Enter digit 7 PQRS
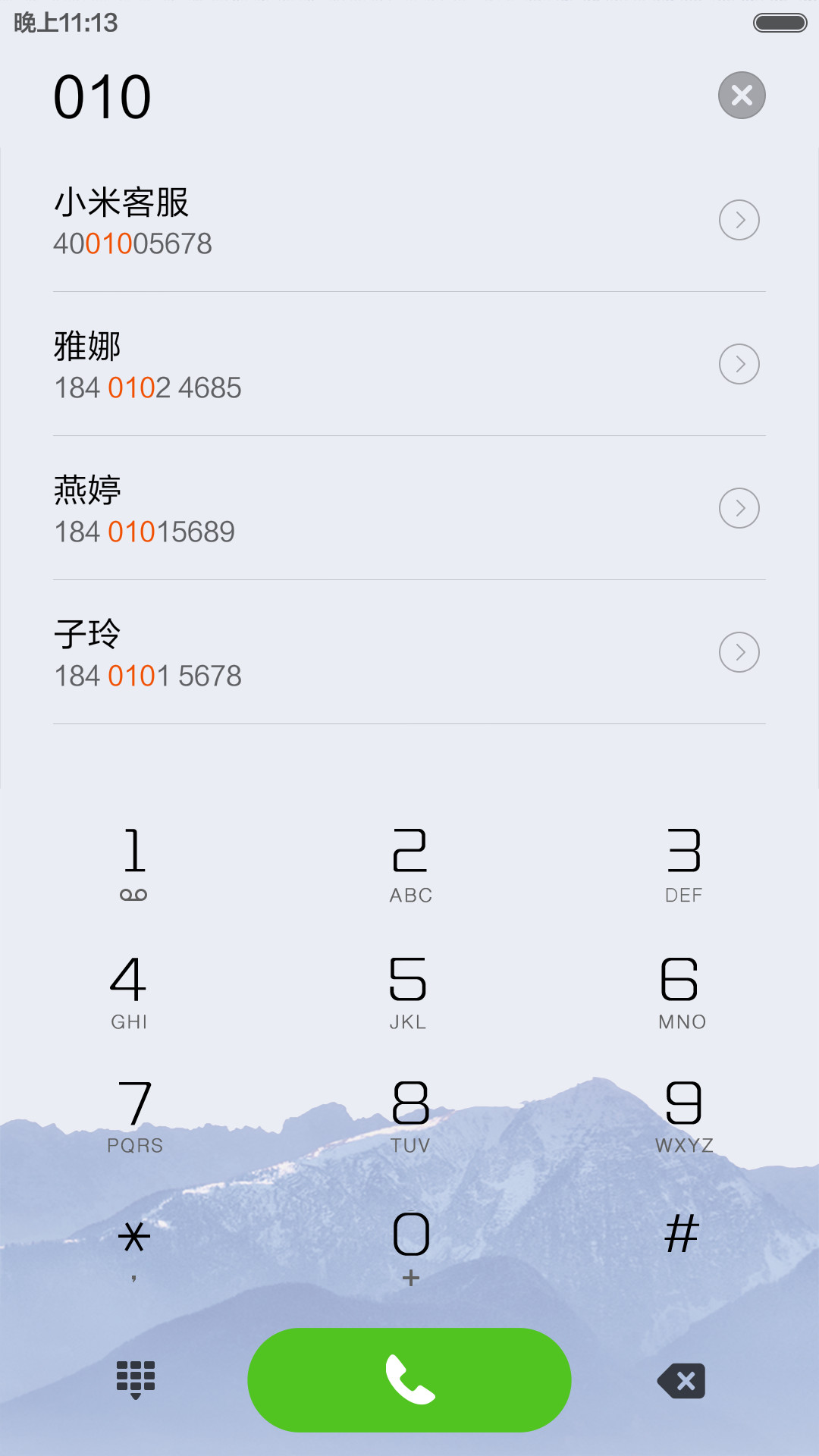Viewport: 819px width, 1456px height. pyautogui.click(x=135, y=1116)
